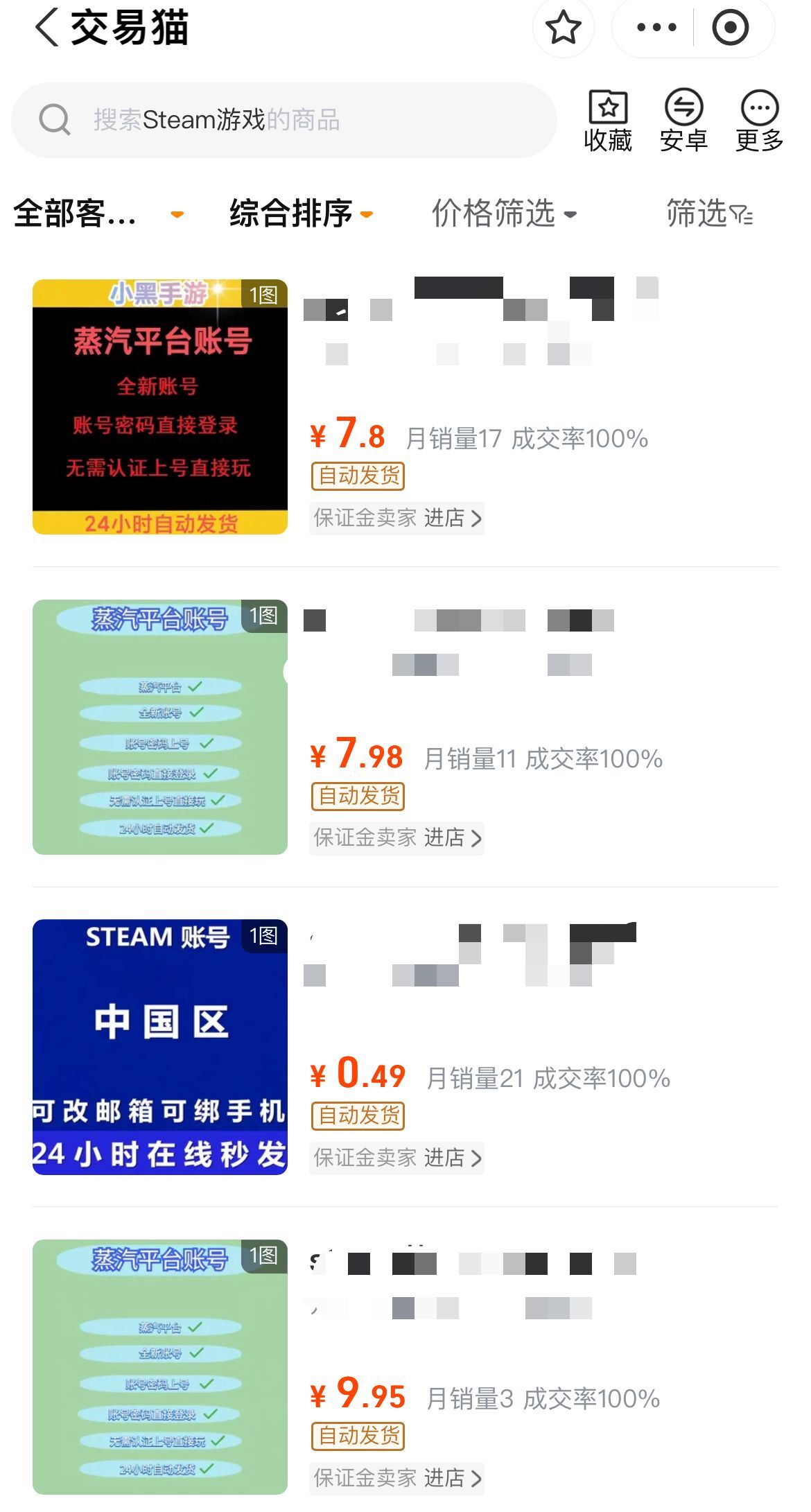Image resolution: width=811 pixels, height=1512 pixels.
Task: Expand the 全部客… dropdown
Action: (x=97, y=214)
